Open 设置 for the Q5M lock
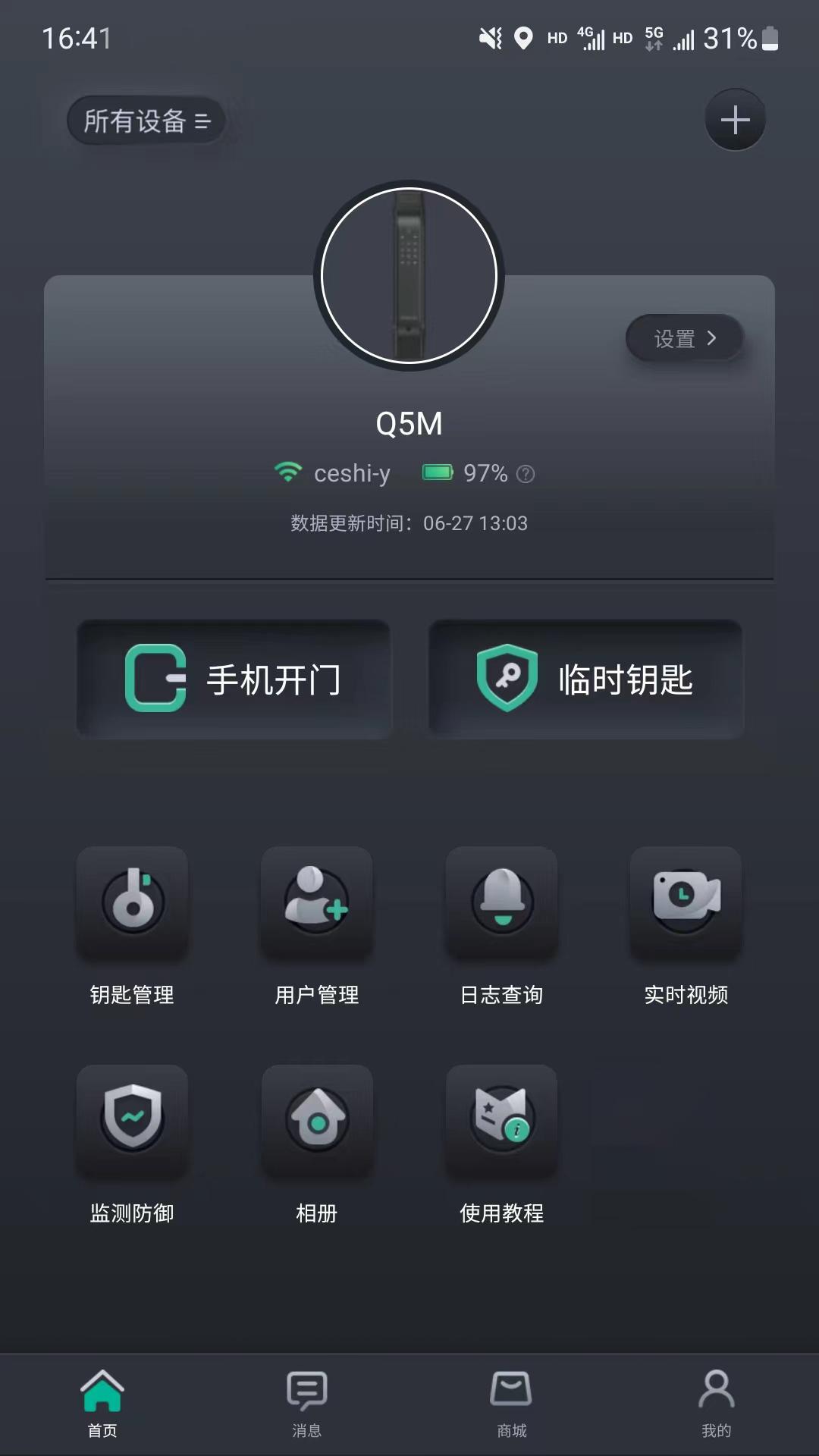 684,338
